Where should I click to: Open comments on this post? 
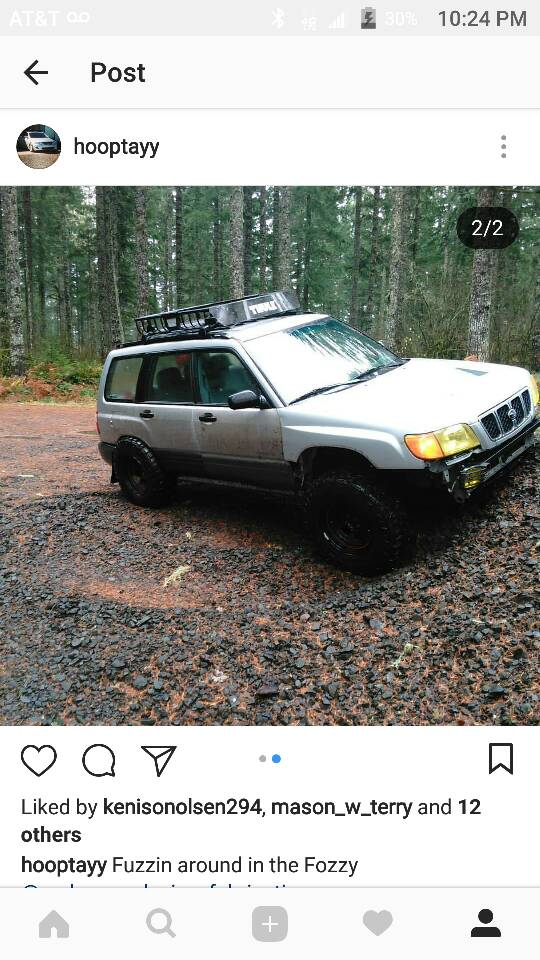click(99, 760)
